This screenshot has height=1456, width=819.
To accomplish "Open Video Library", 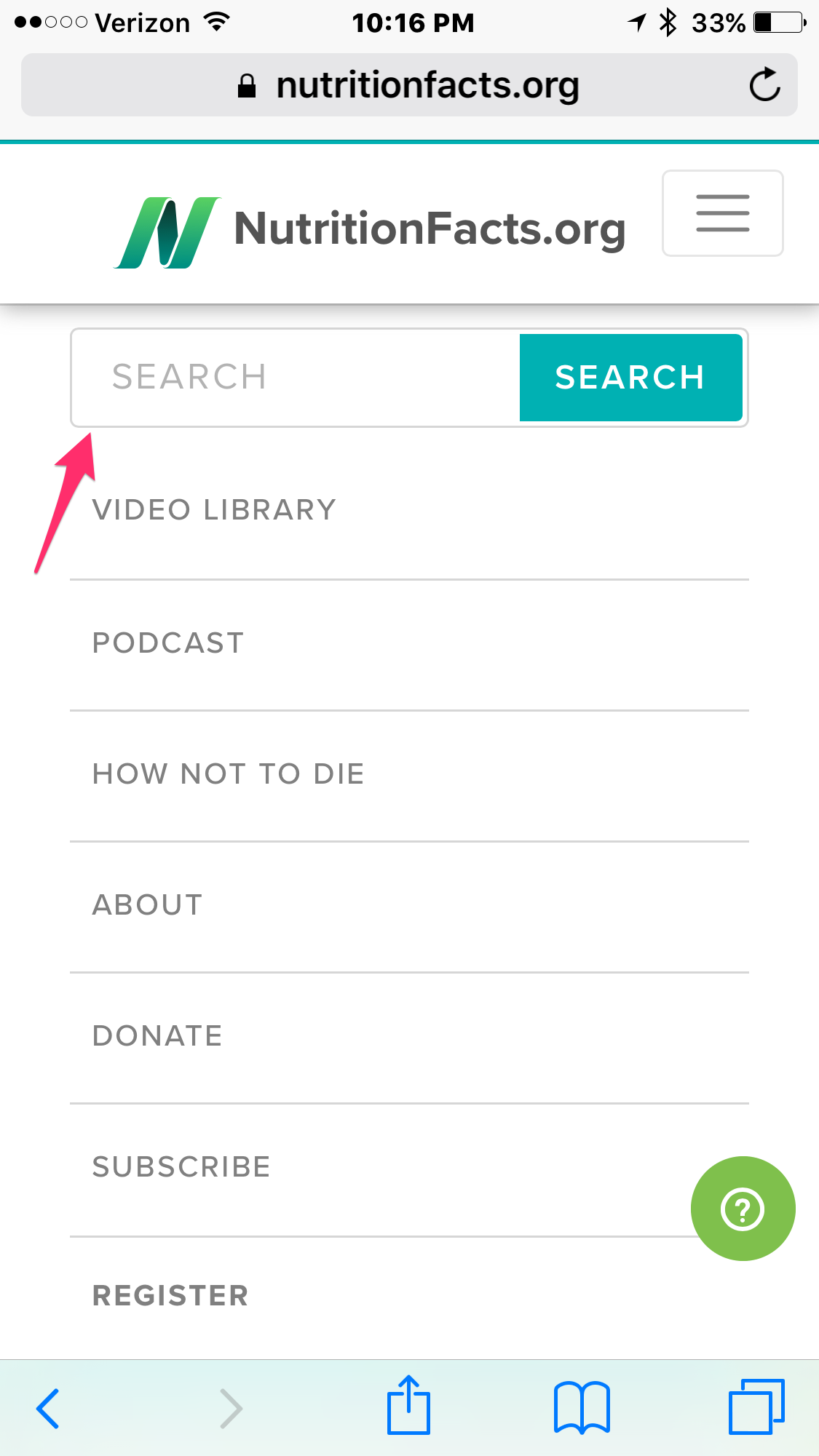I will point(214,510).
